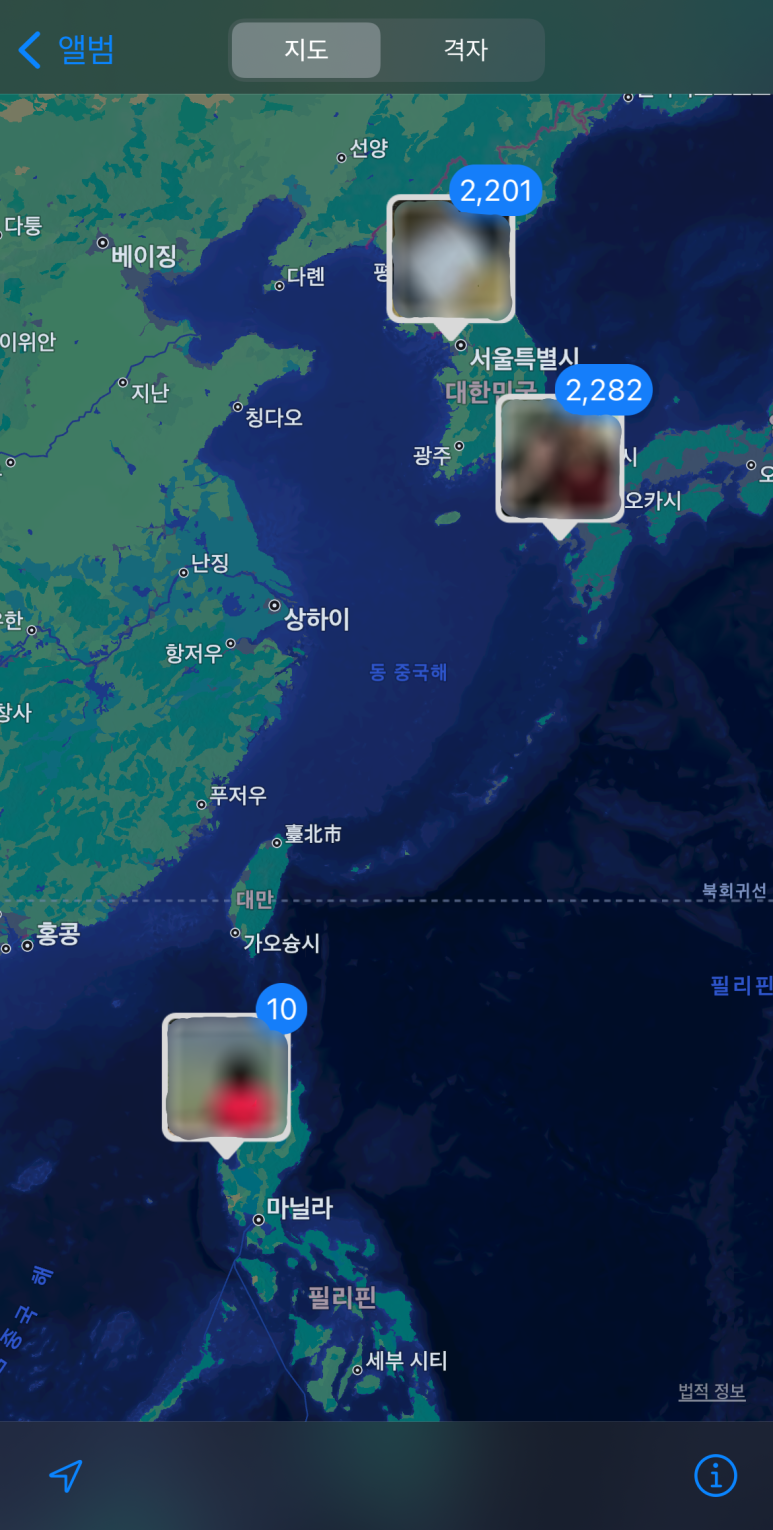773x1530 pixels.
Task: Switch to the 격자 view
Action: click(465, 50)
